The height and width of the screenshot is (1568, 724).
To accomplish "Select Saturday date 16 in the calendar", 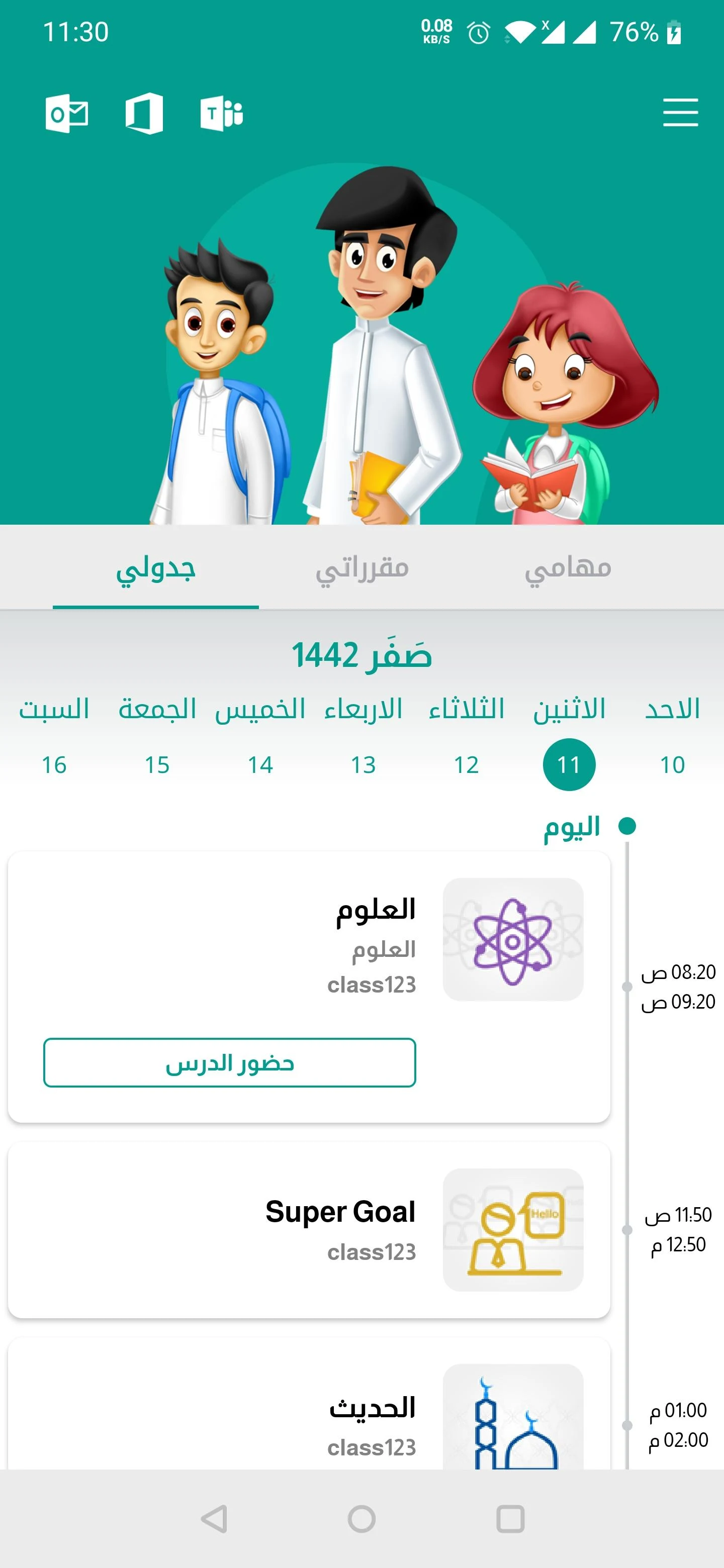I will pyautogui.click(x=54, y=766).
